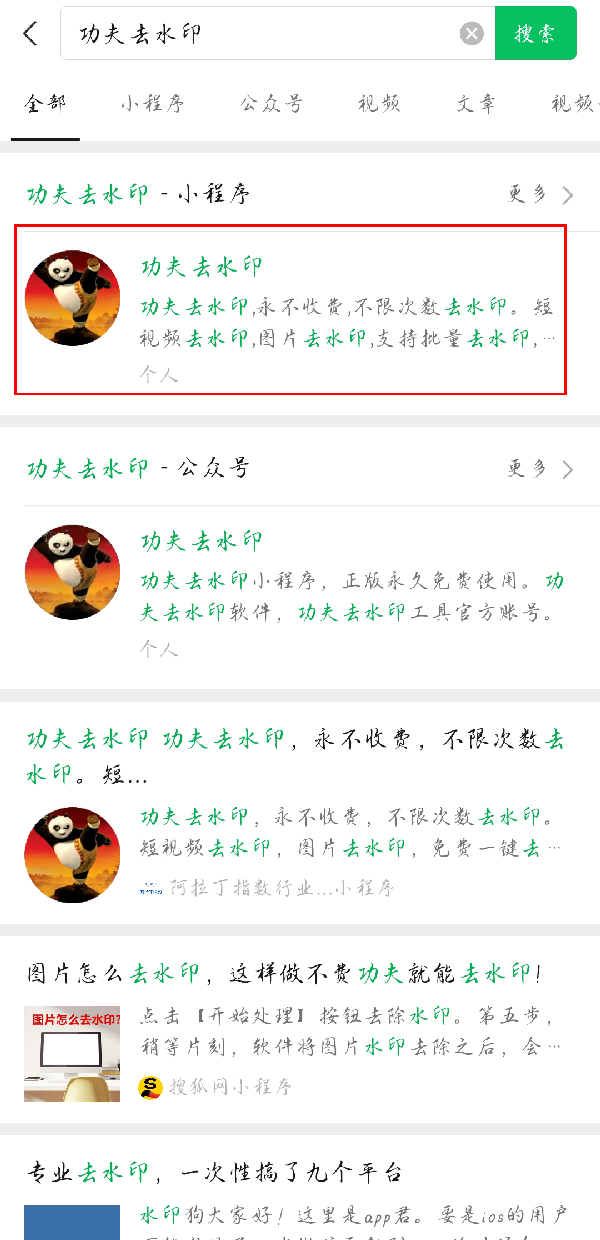This screenshot has height=1240, width=600.
Task: Open 更多 in the 公众号 section
Action: (x=540, y=467)
